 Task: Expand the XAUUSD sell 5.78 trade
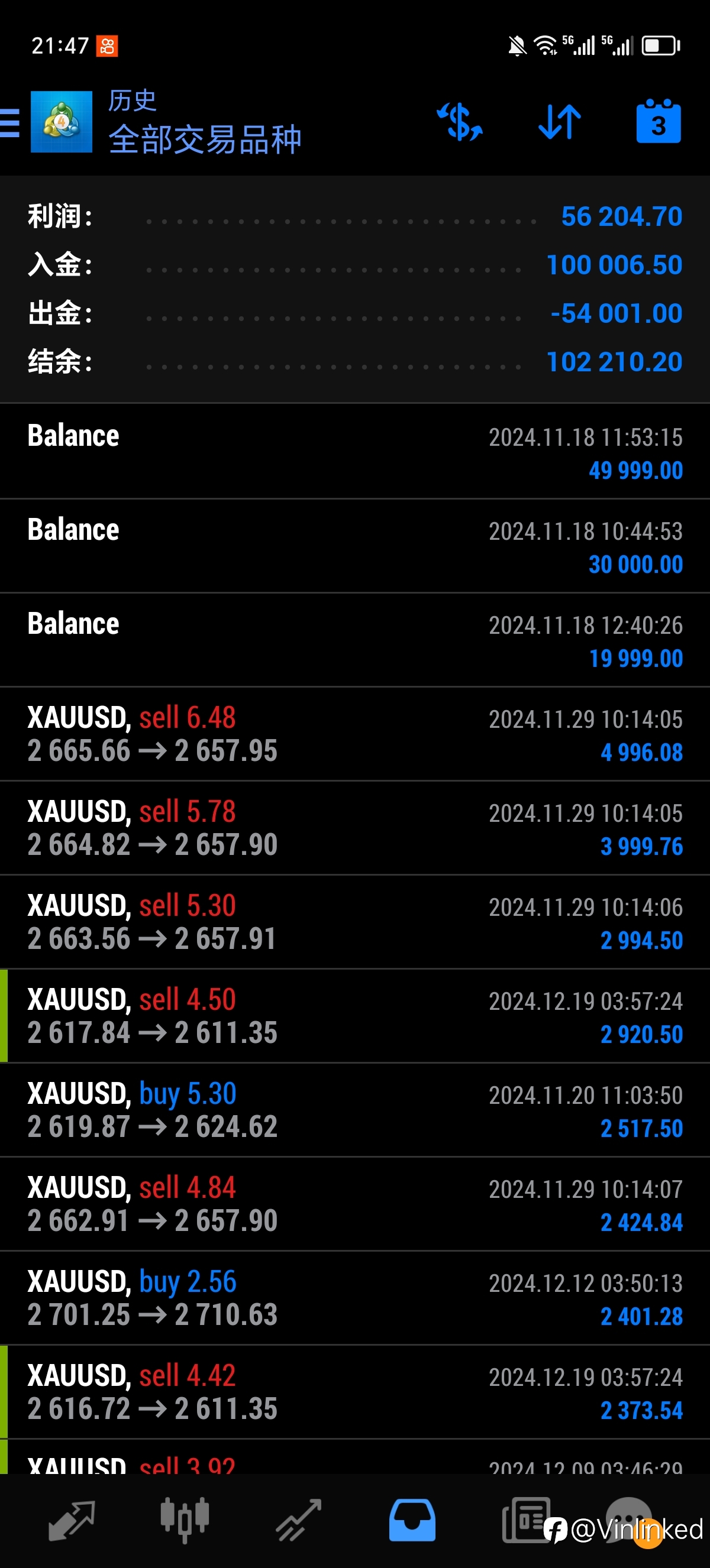tap(355, 828)
